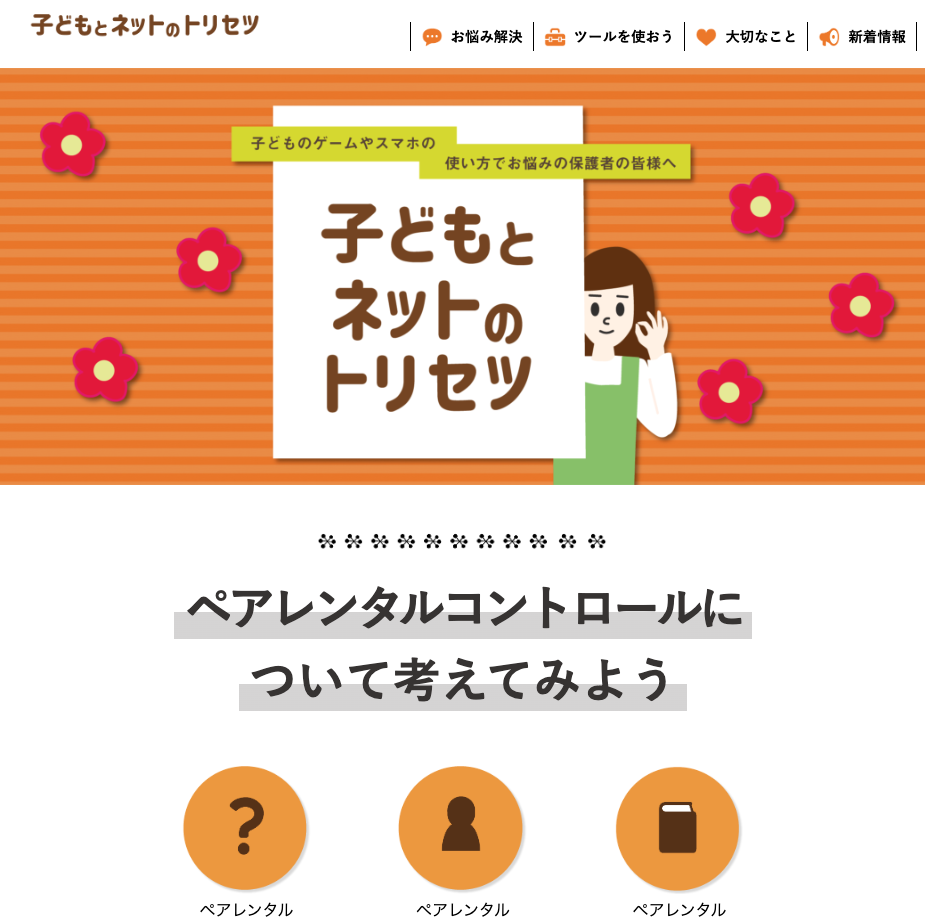
Task: Go to the 大切なこと section
Action: [746, 37]
